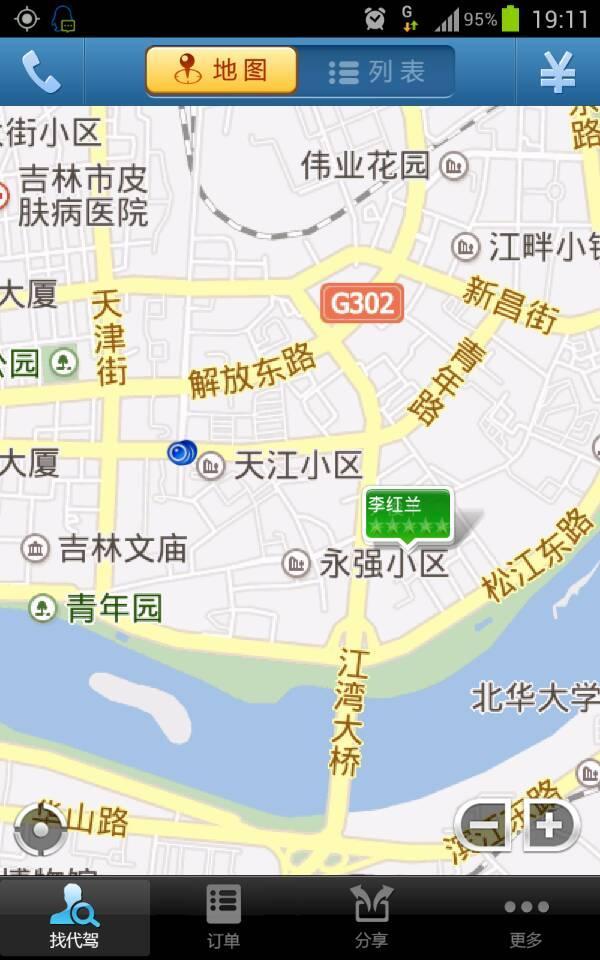Open the 分享 share tab
This screenshot has height=960, width=600.
click(x=371, y=917)
